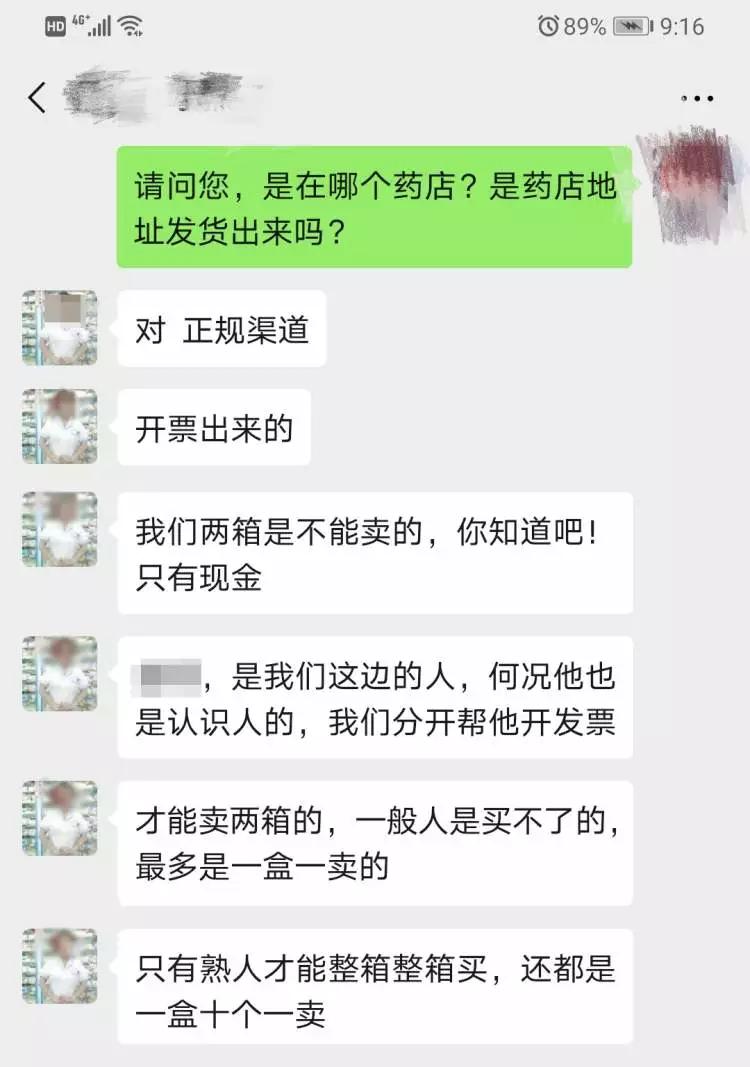Open the contact name in title bar

point(170,93)
